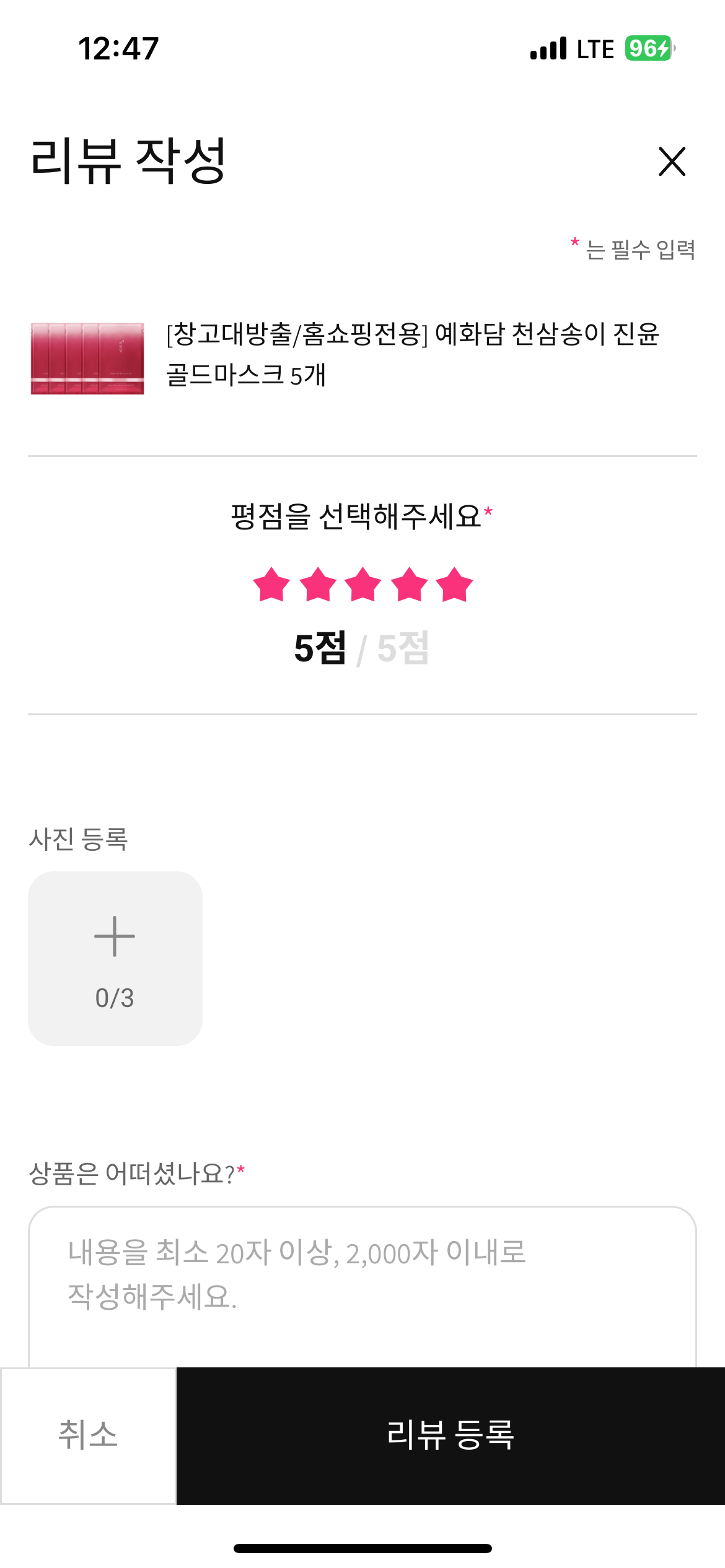The height and width of the screenshot is (1568, 725).
Task: Tap the fifth star rating
Action: [x=454, y=585]
